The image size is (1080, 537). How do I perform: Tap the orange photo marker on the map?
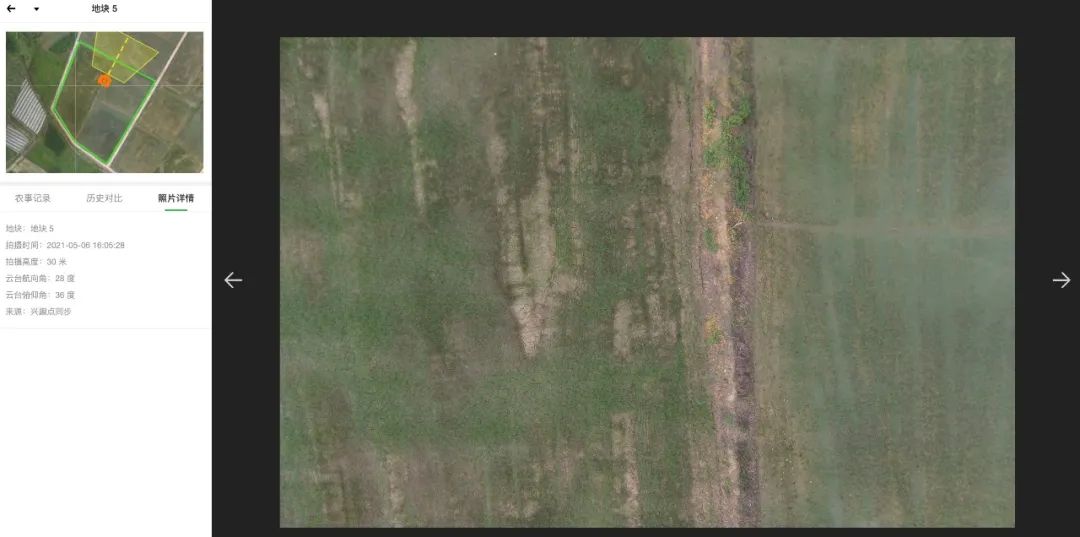click(105, 80)
